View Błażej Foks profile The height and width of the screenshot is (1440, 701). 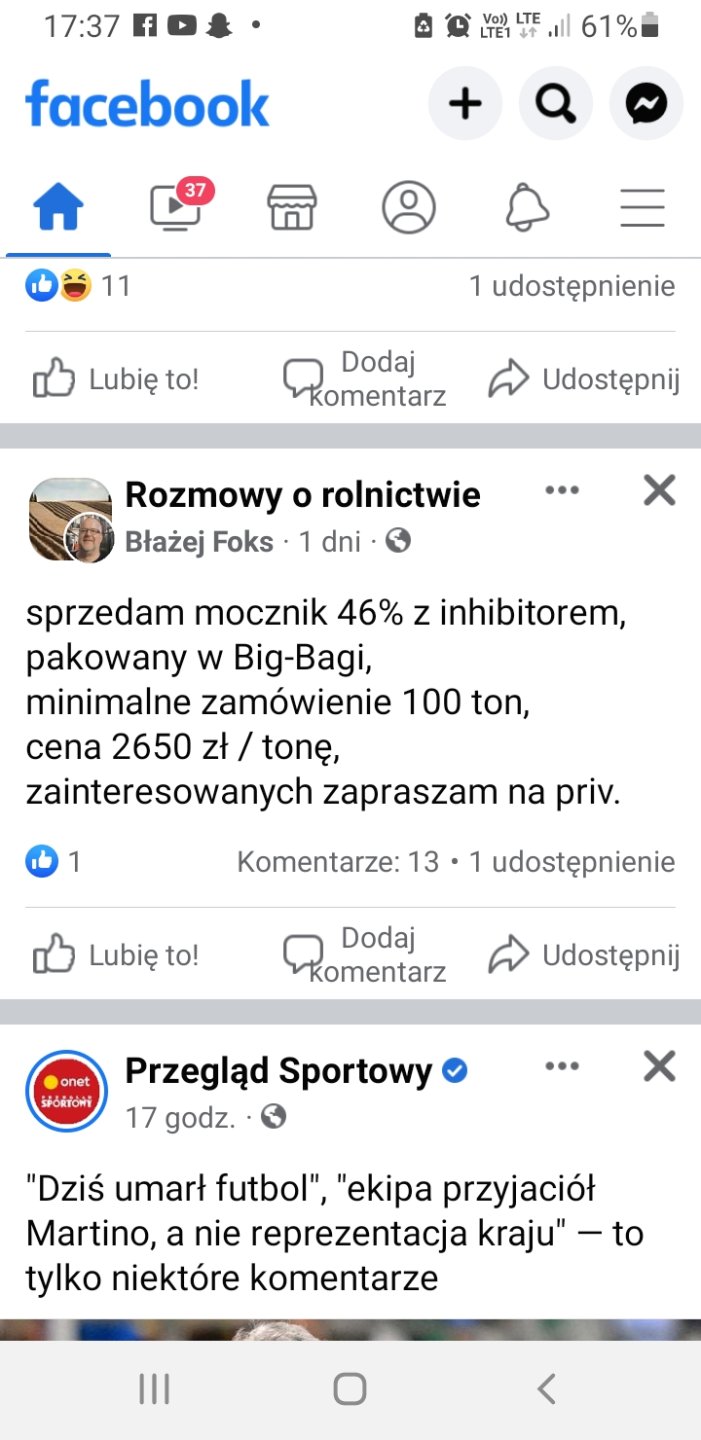(199, 542)
